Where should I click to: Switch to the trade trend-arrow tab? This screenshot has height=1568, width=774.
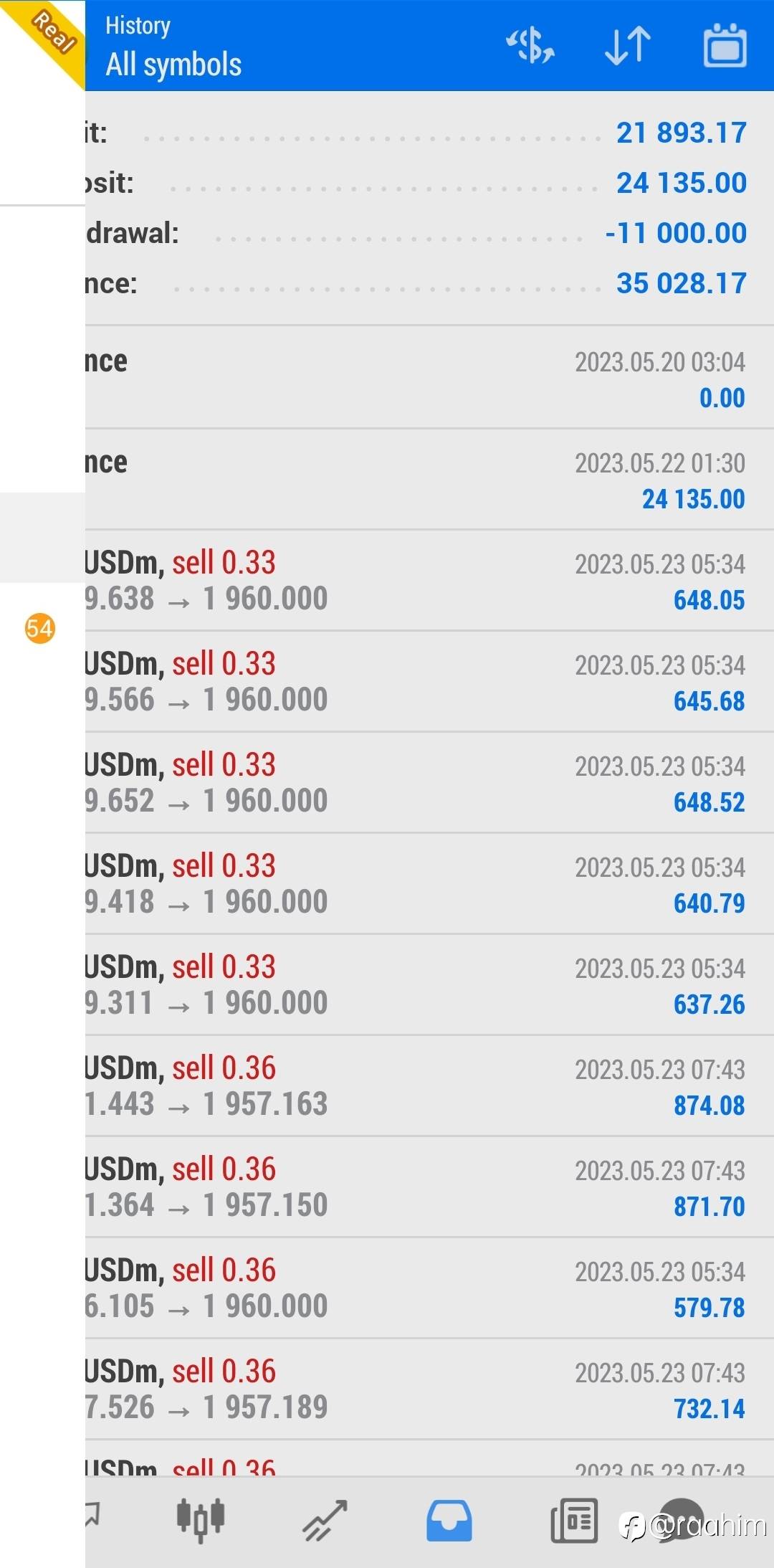[x=325, y=1521]
